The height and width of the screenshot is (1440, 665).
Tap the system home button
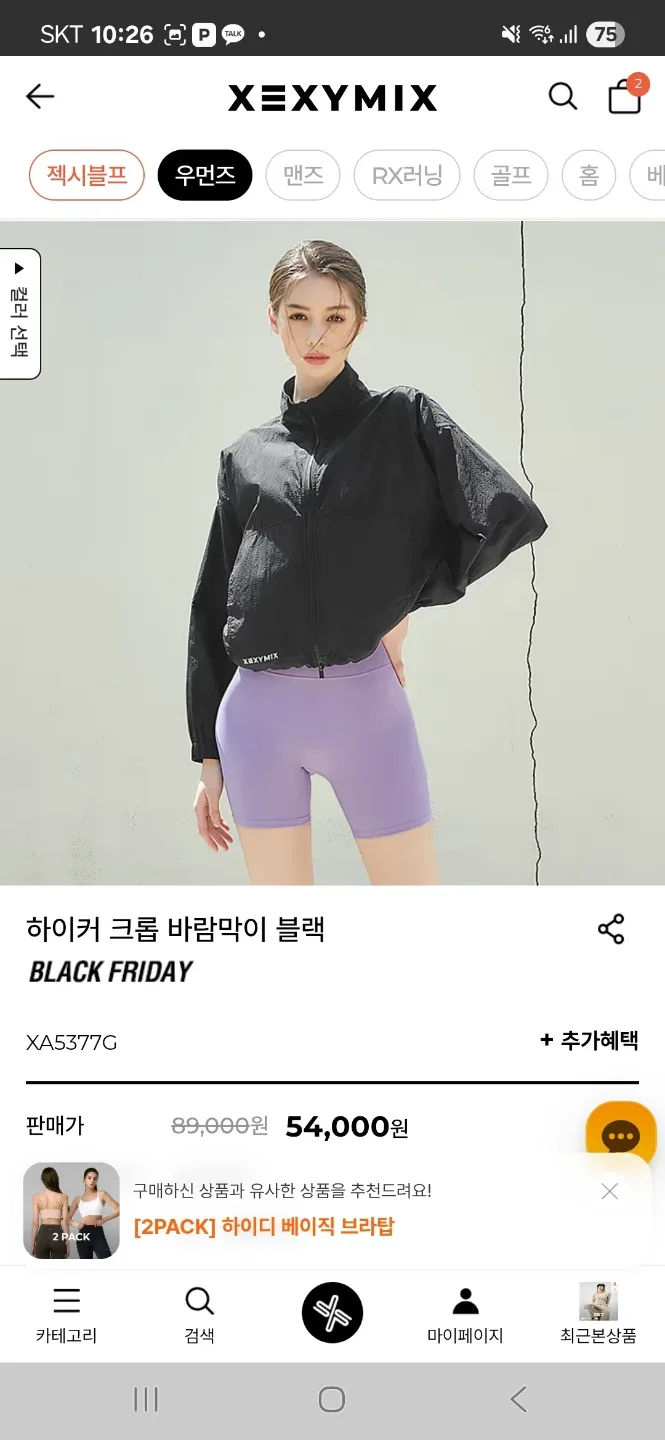(x=332, y=1399)
